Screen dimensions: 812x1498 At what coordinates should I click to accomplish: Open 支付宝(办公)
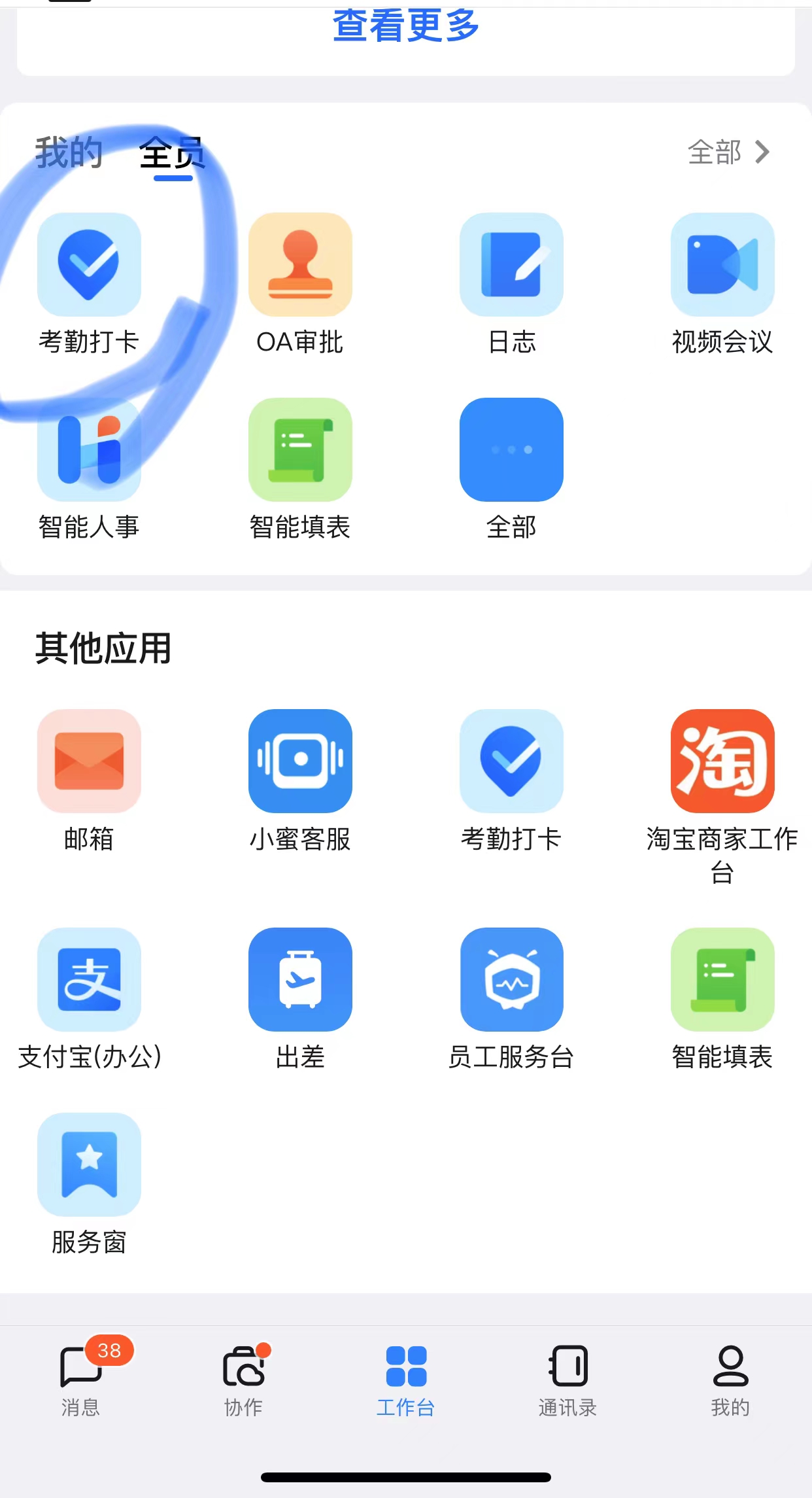(x=89, y=980)
